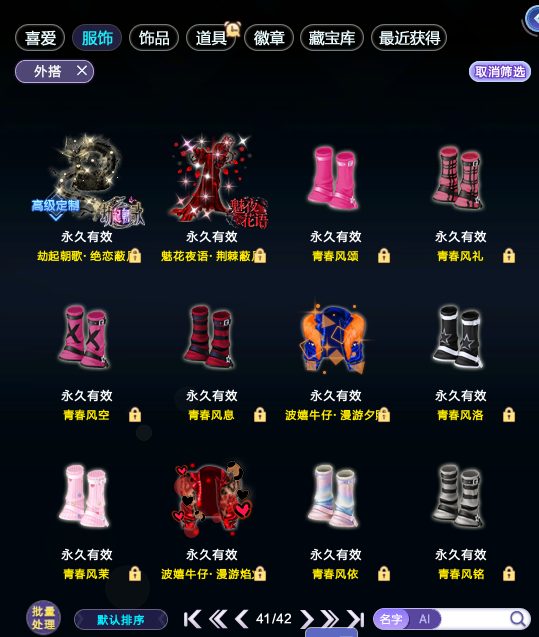The image size is (539, 637).
Task: Show the 最近获得 tab
Action: point(409,38)
